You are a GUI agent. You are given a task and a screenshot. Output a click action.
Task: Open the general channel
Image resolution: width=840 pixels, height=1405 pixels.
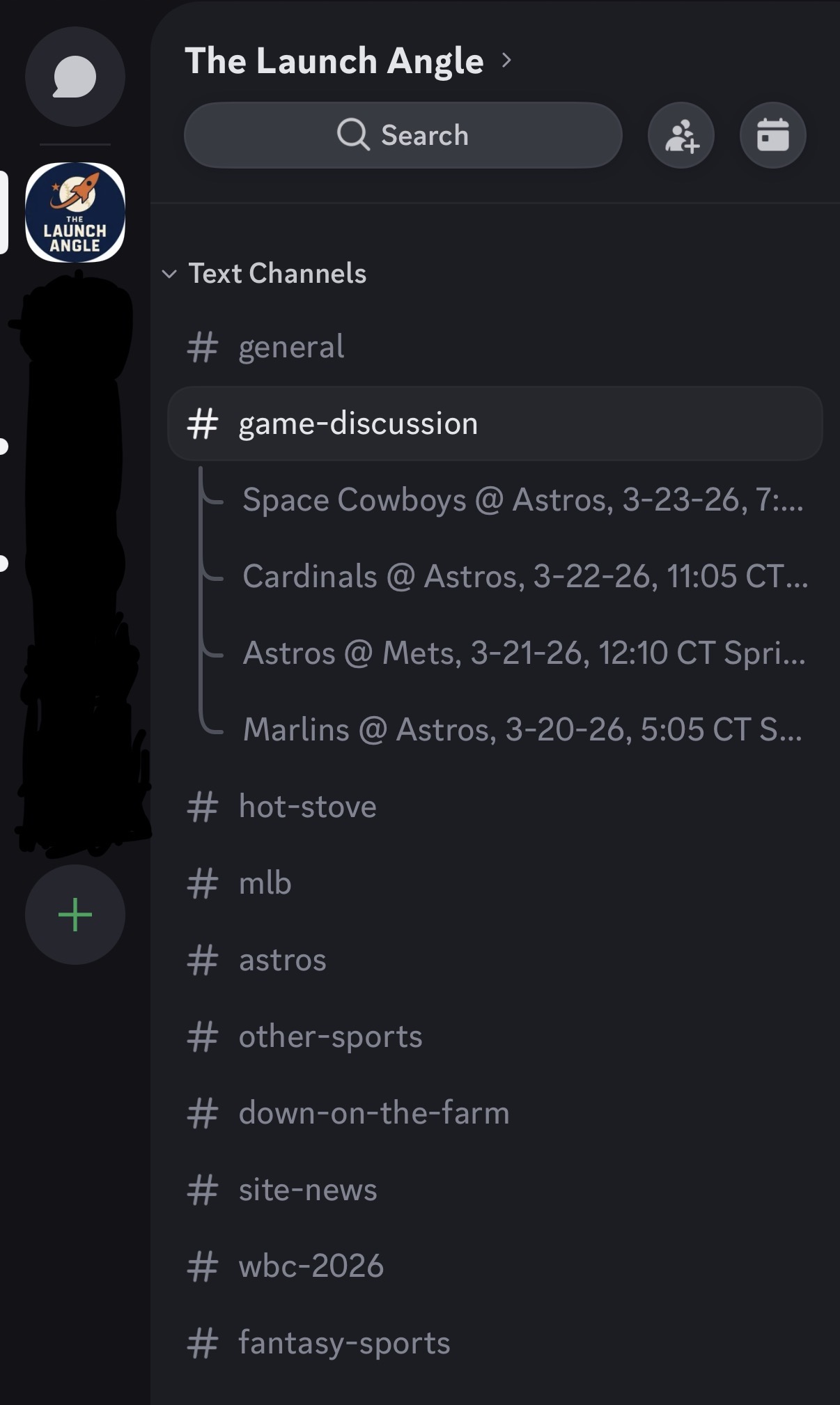291,347
